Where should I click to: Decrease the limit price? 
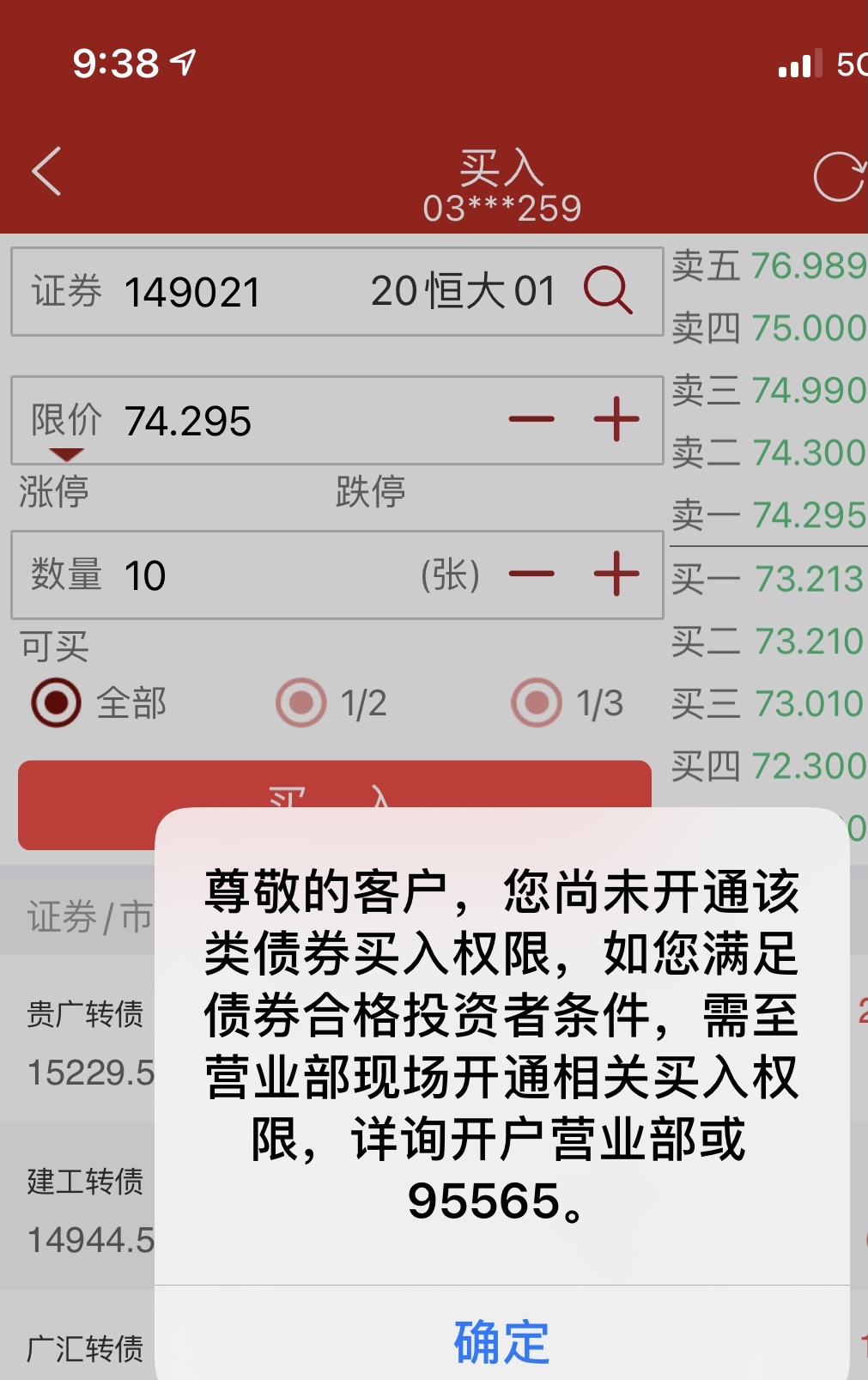pos(531,420)
